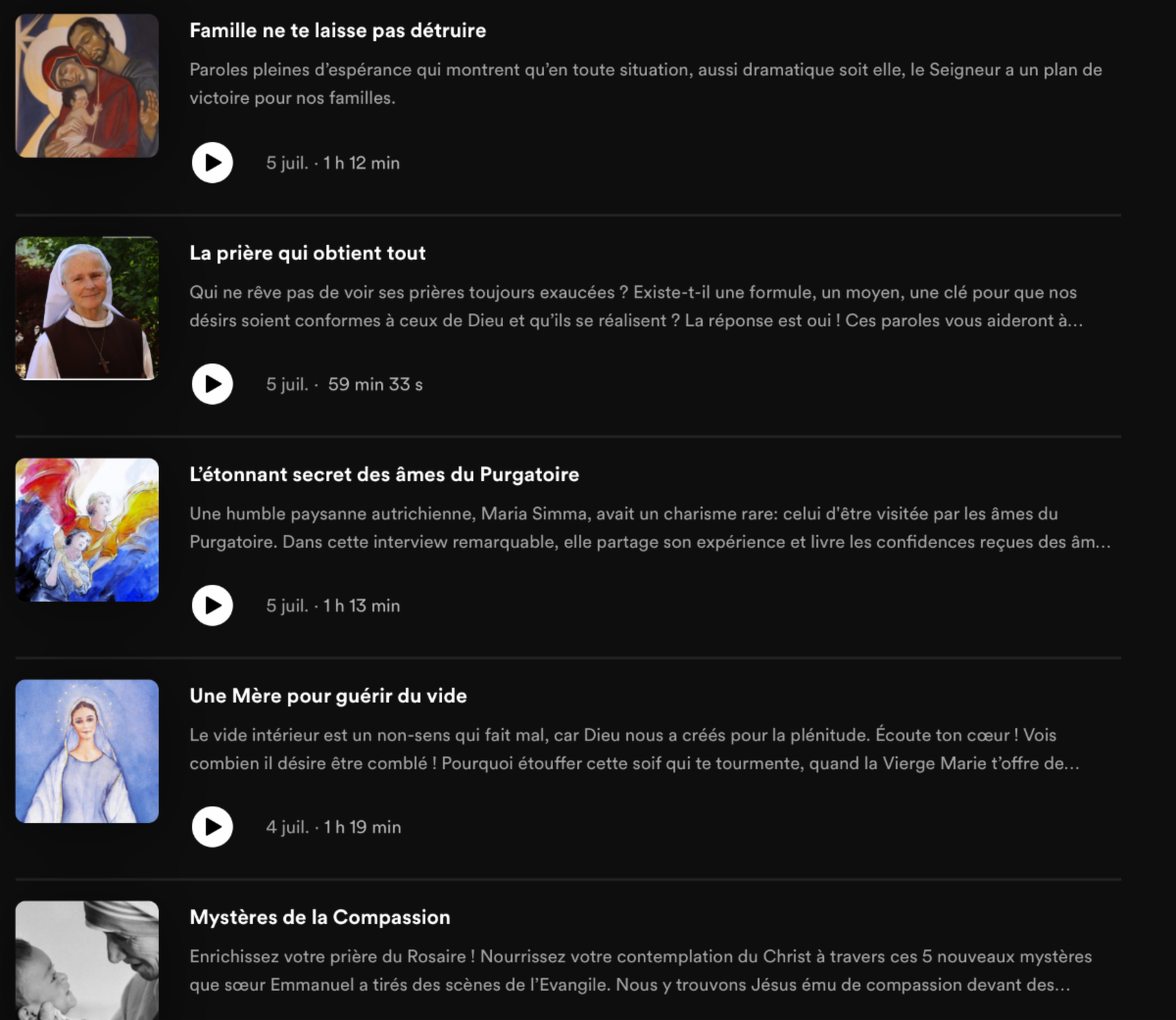Viewport: 1176px width, 1020px height.
Task: Open episode Une Mère pour guérir du vide
Action: tap(327, 696)
